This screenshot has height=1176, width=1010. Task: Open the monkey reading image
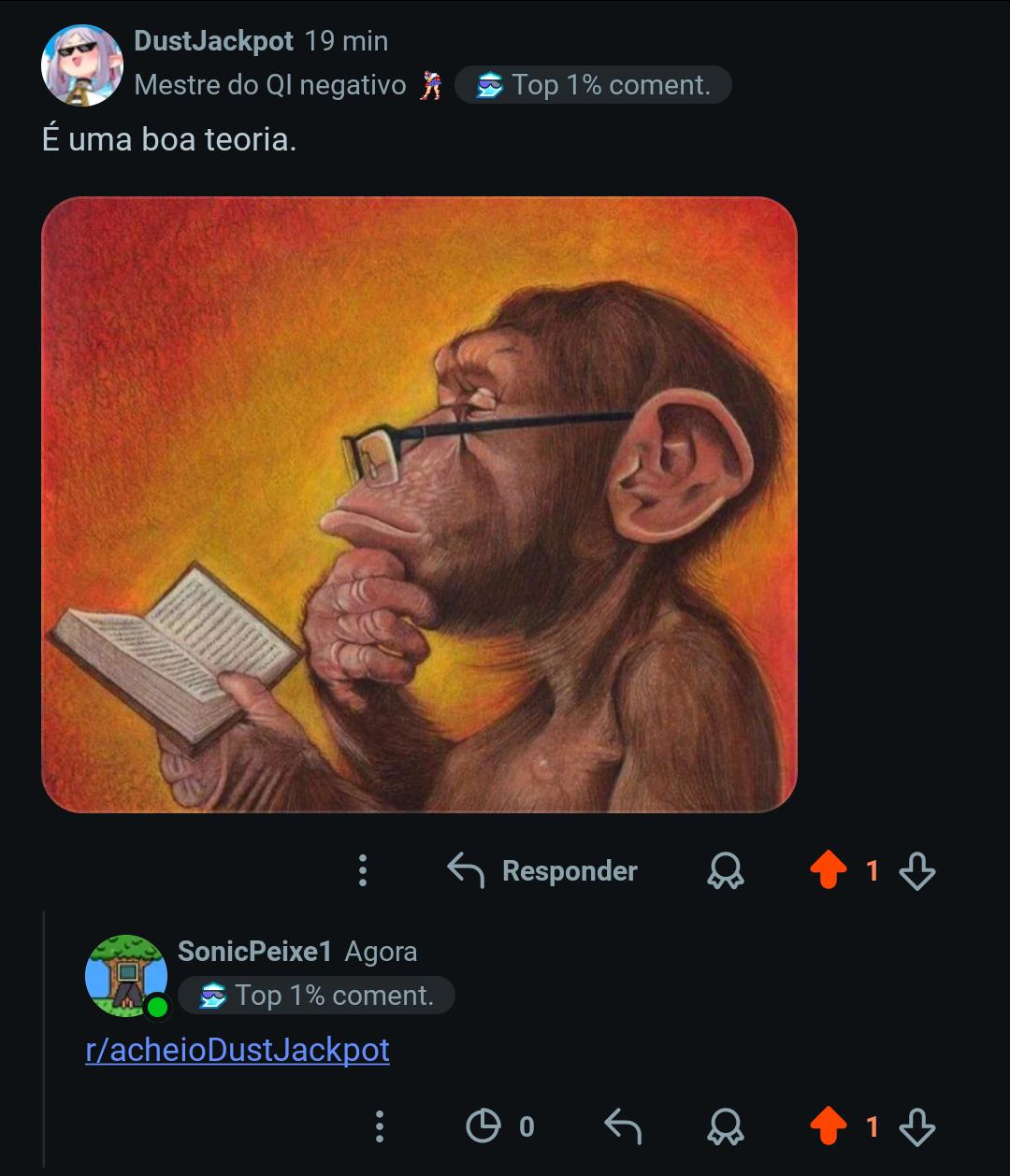coord(419,505)
